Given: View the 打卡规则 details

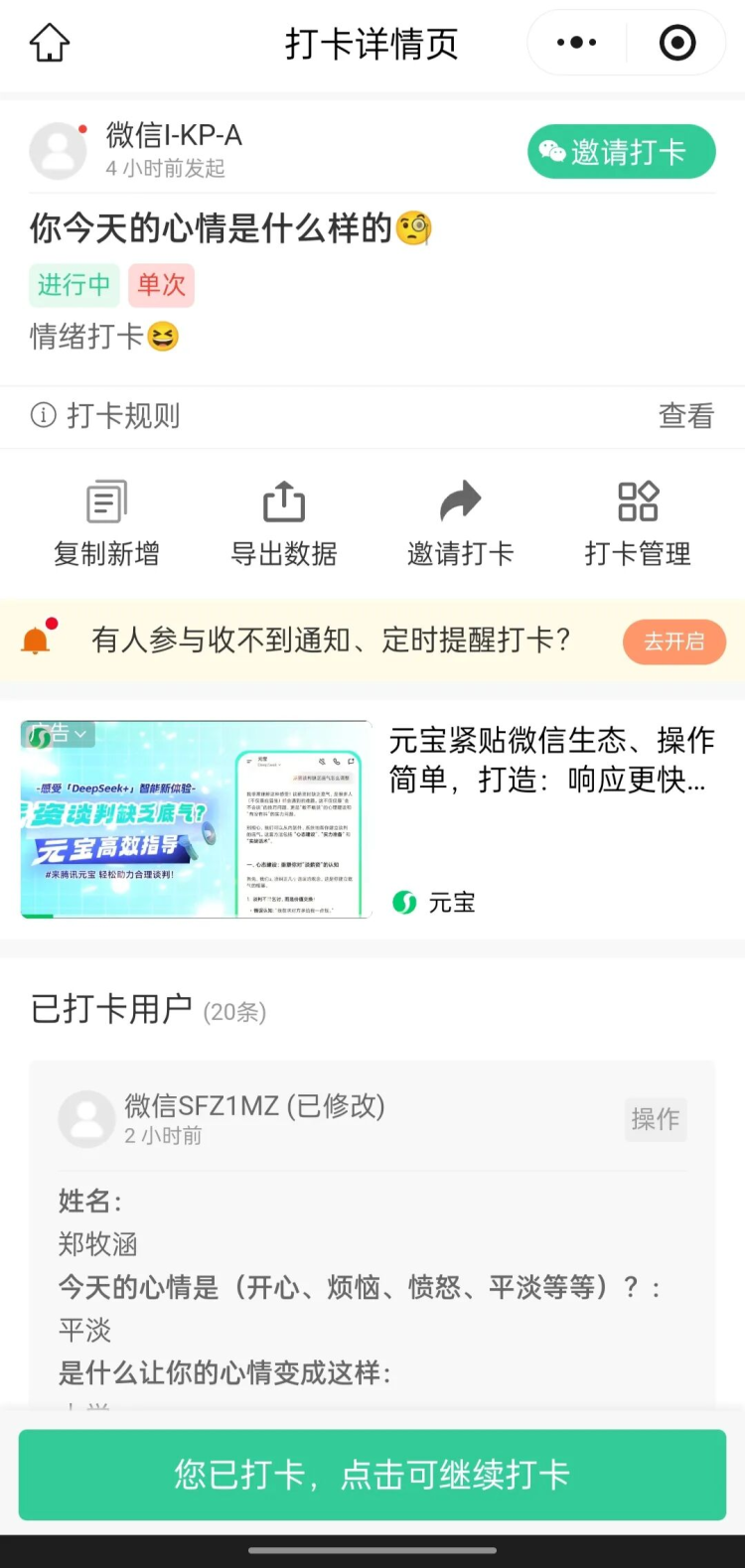Looking at the screenshot, I should pyautogui.click(x=685, y=416).
